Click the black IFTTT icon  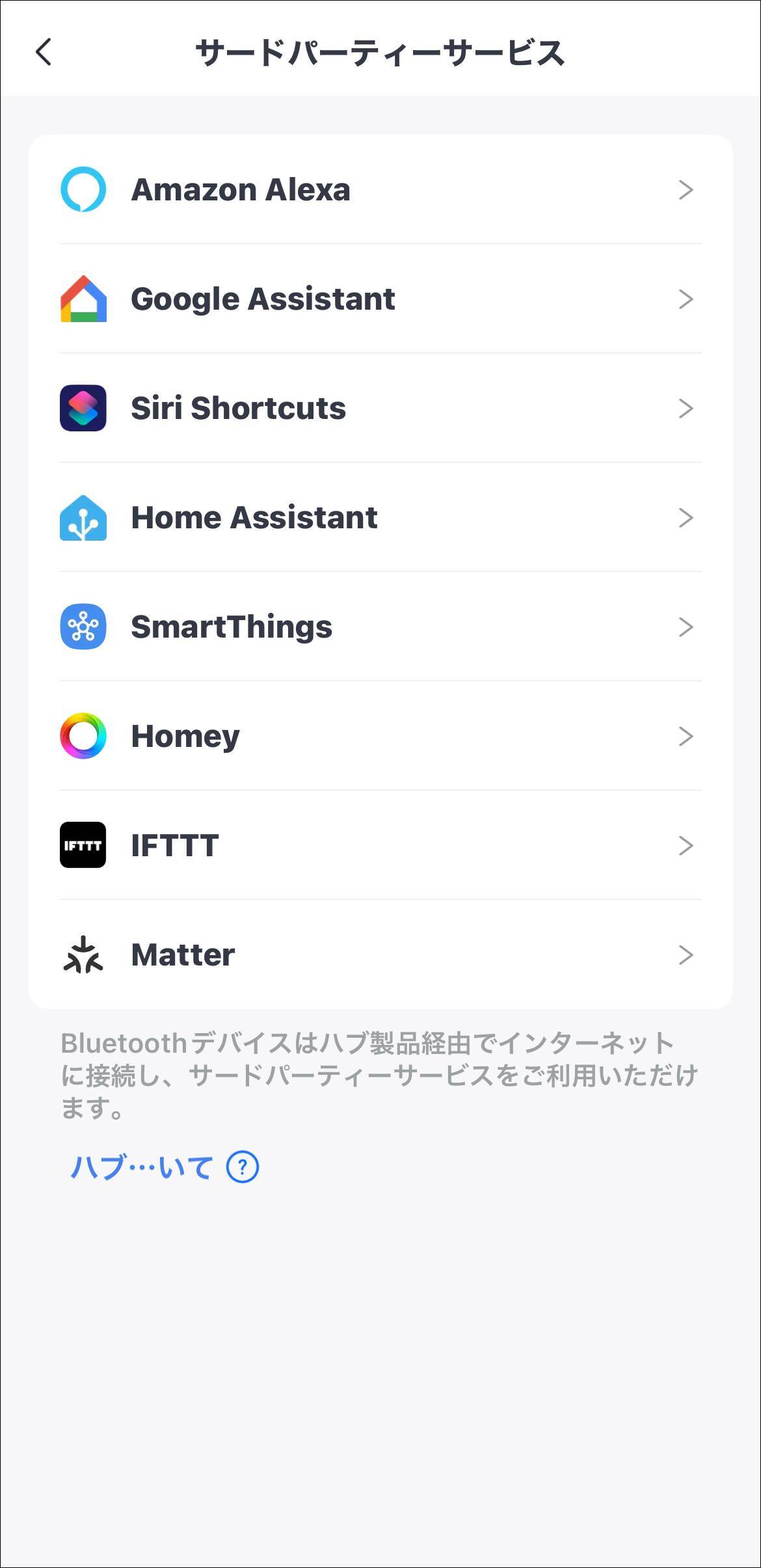[83, 846]
